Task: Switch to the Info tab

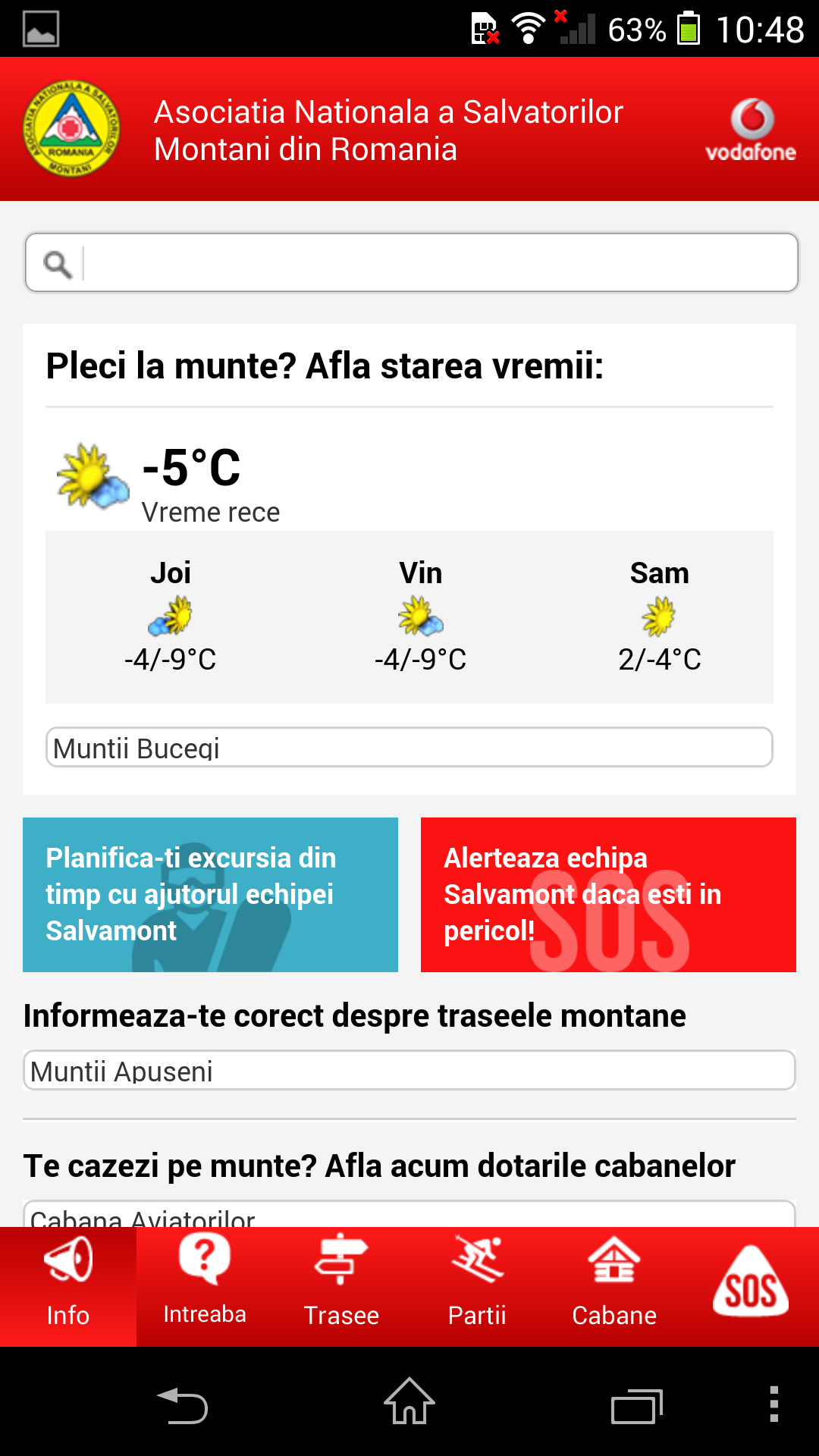Action: [x=68, y=1286]
